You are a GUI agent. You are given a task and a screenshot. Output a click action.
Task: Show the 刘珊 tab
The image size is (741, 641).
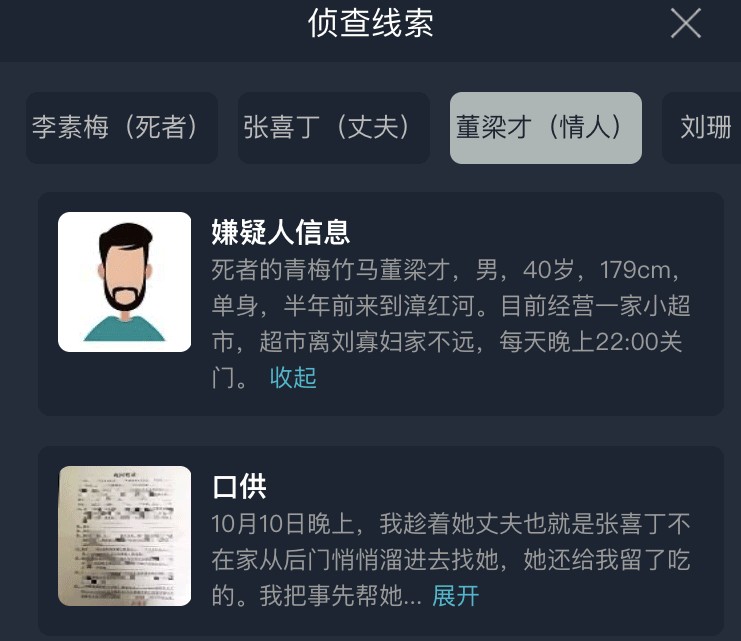click(704, 128)
